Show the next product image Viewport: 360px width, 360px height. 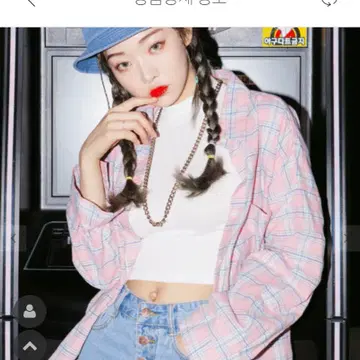click(x=347, y=238)
